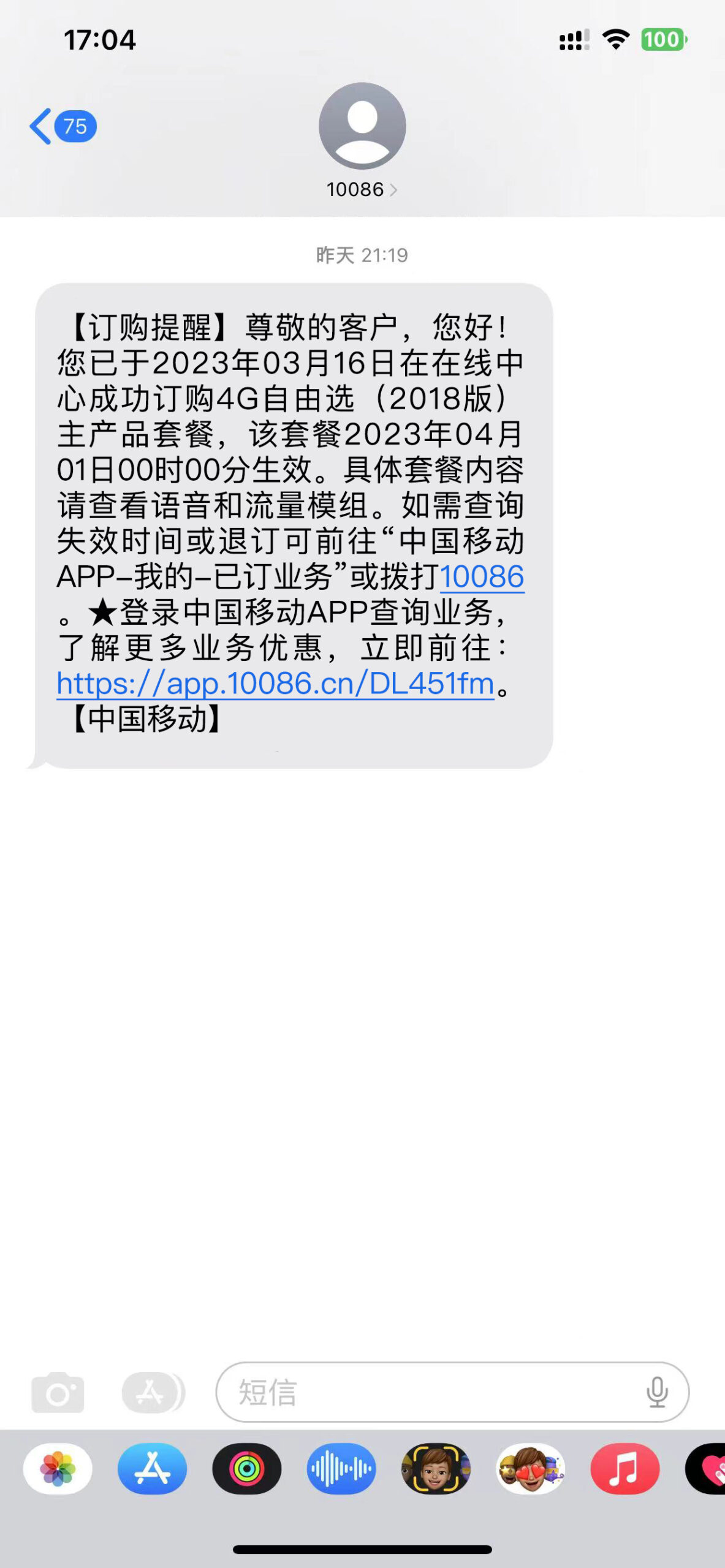Viewport: 725px width, 1568px height.
Task: Record an audio message with waveform icon
Action: click(x=341, y=1469)
